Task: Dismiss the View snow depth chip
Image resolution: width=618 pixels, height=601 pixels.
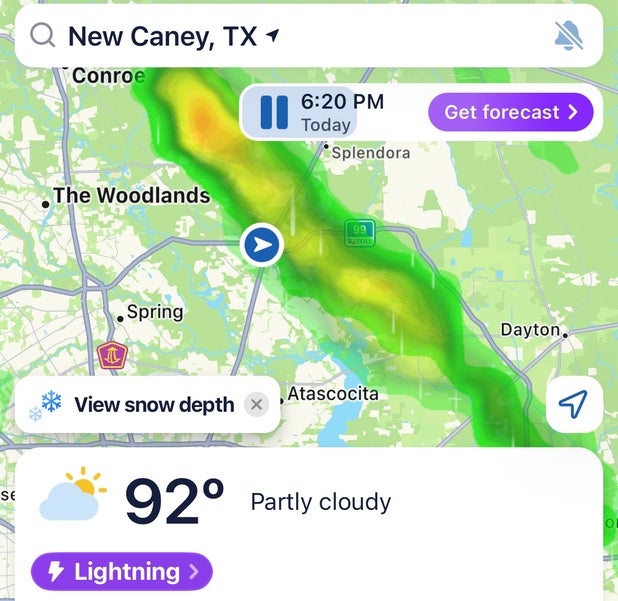Action: [x=257, y=405]
